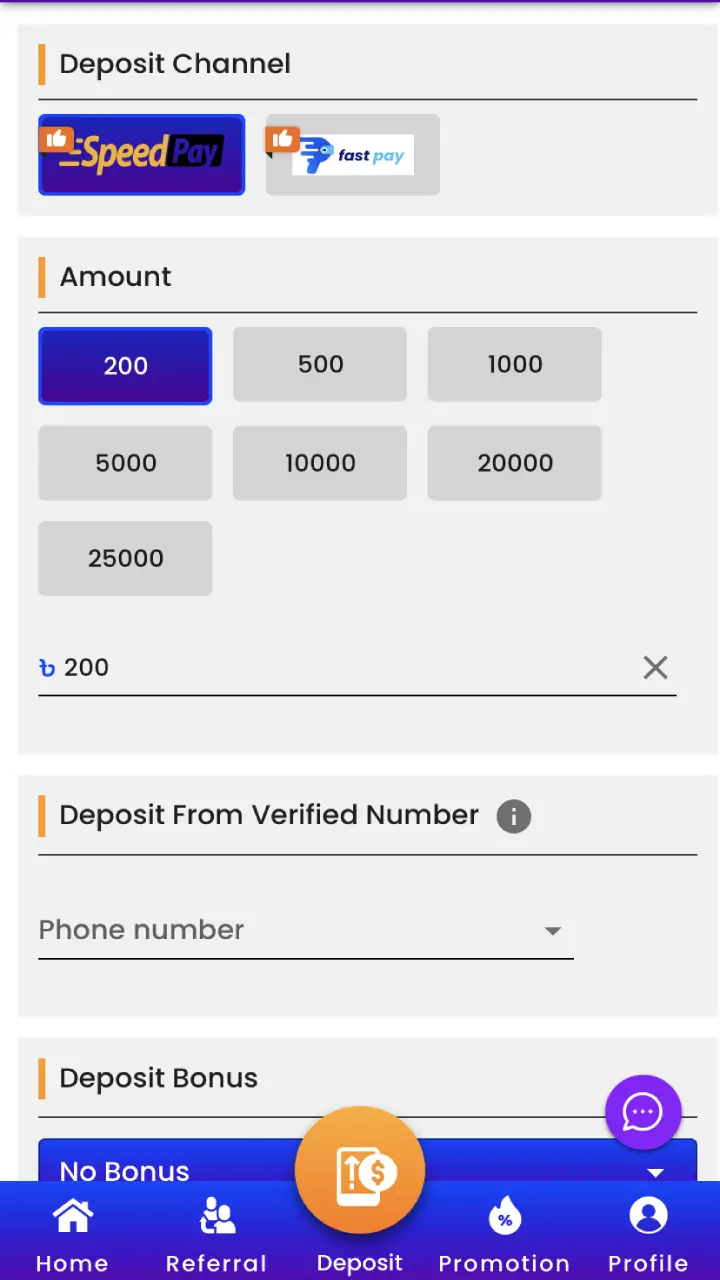Open the Deposit Bonus dropdown arrow
The width and height of the screenshot is (720, 1280).
656,1172
